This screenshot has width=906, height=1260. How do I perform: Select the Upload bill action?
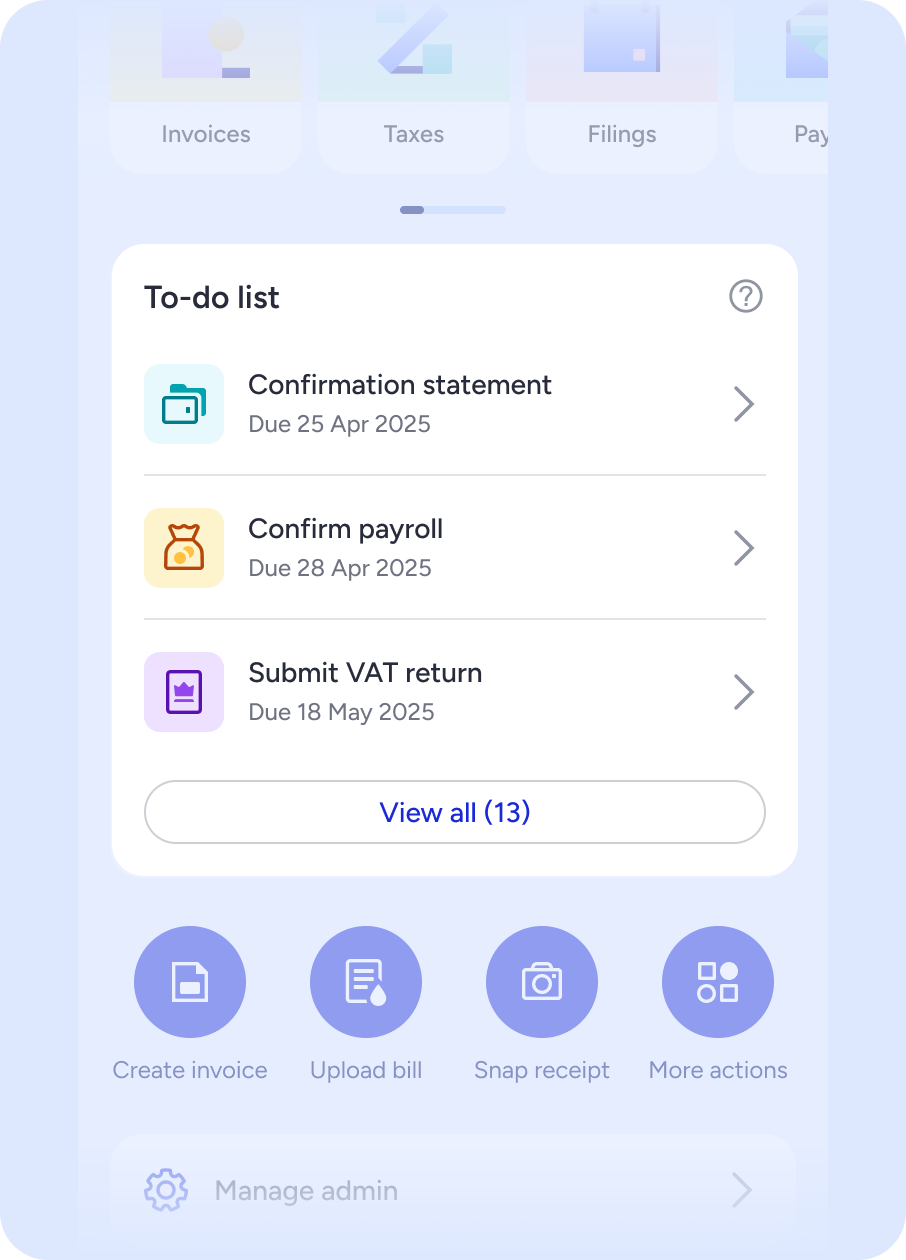point(366,982)
